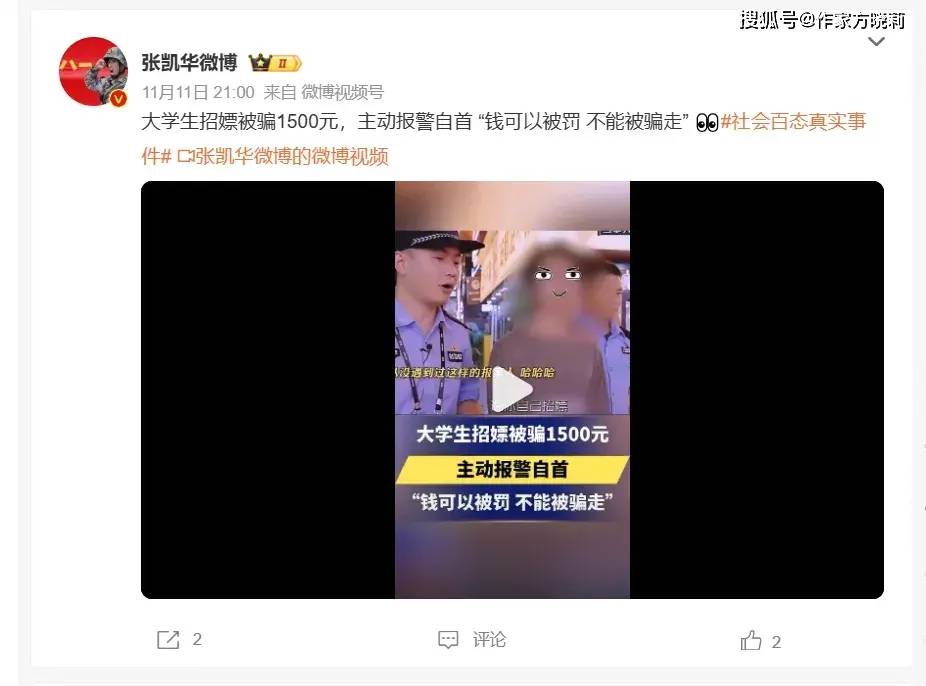The image size is (926, 686).
Task: Play the Weibo video
Action: tap(512, 390)
